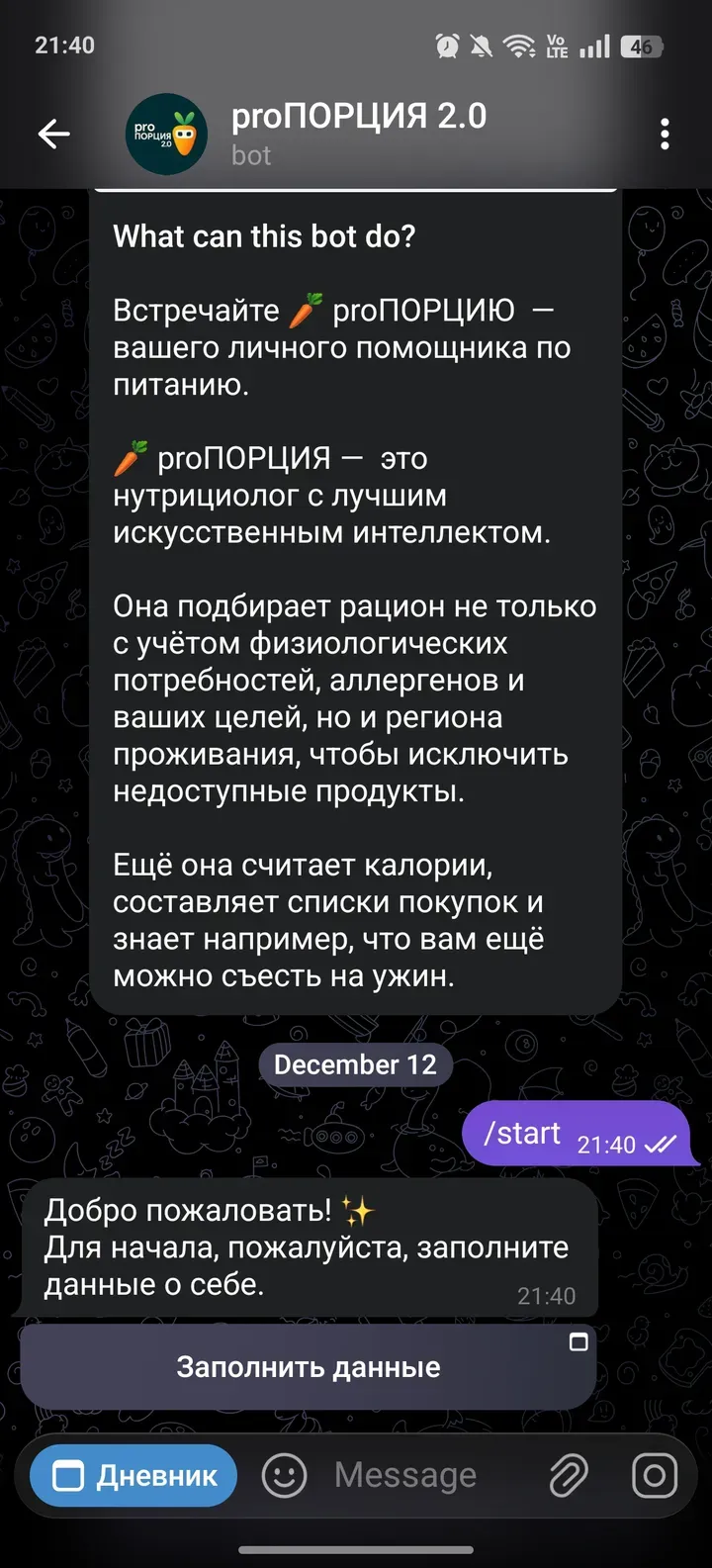
Task: Tap the proПОРЦИЯ 2.0 bot avatar
Action: coord(166,134)
